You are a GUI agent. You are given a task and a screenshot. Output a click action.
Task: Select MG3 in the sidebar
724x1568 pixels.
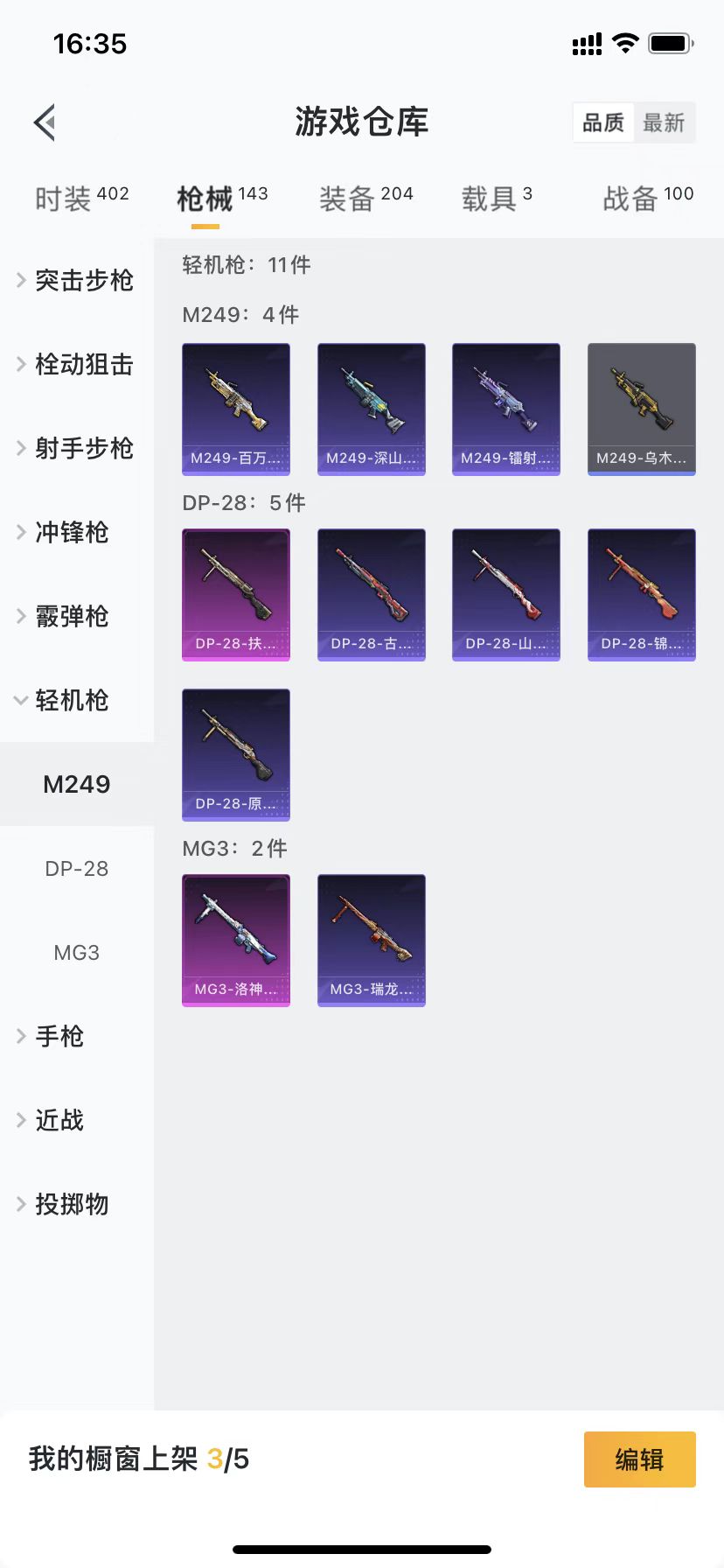point(77,953)
